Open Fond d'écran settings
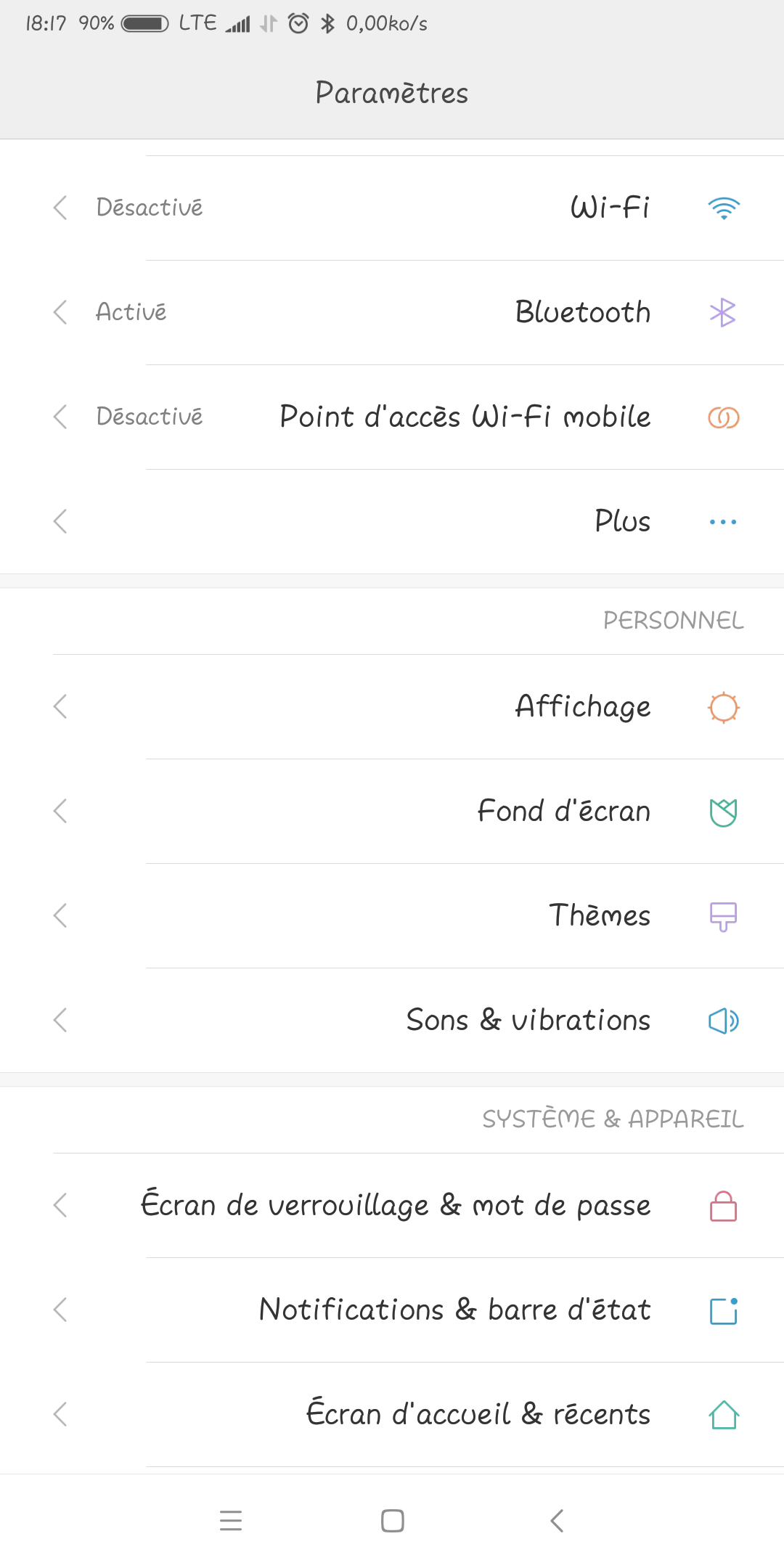The image size is (784, 1568). [392, 811]
